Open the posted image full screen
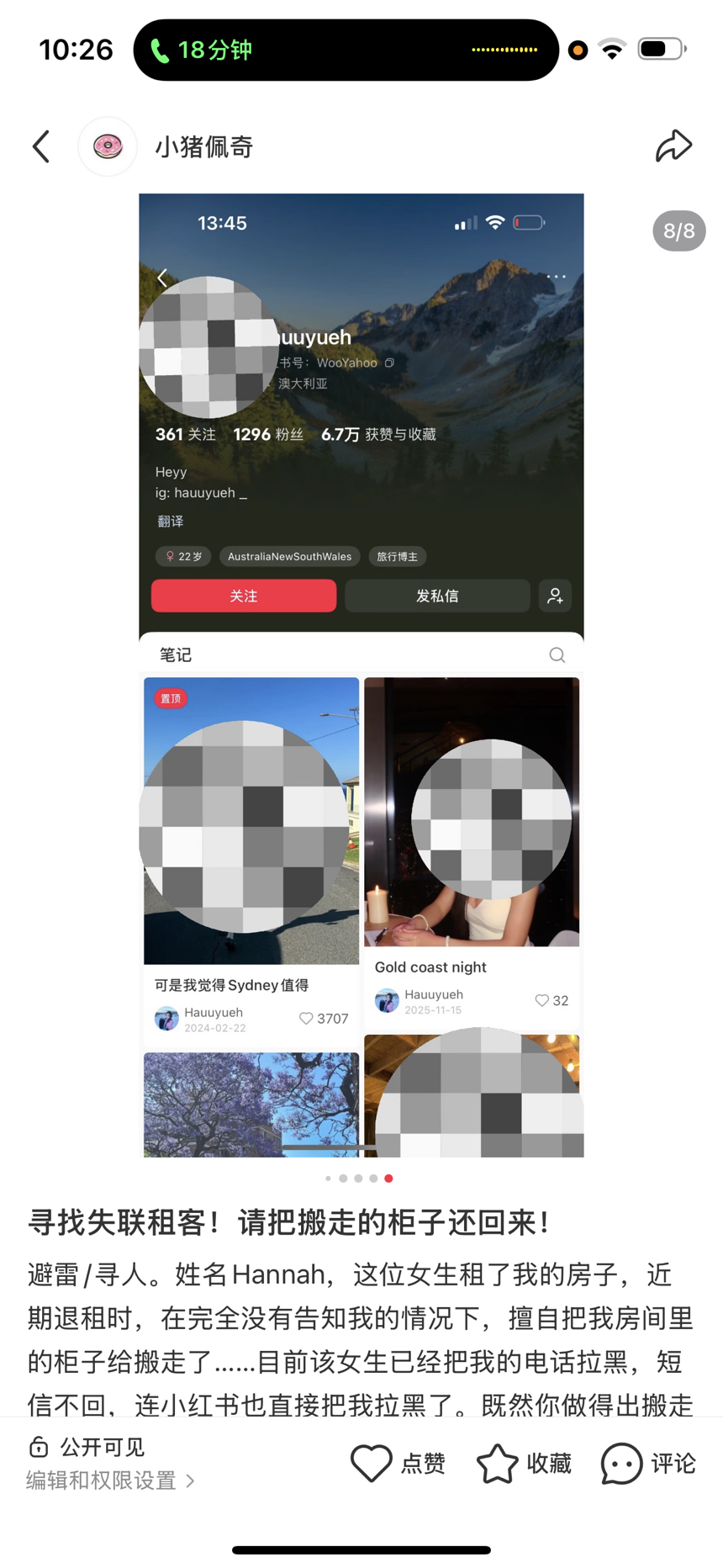Image resolution: width=723 pixels, height=1568 pixels. pyautogui.click(x=361, y=675)
